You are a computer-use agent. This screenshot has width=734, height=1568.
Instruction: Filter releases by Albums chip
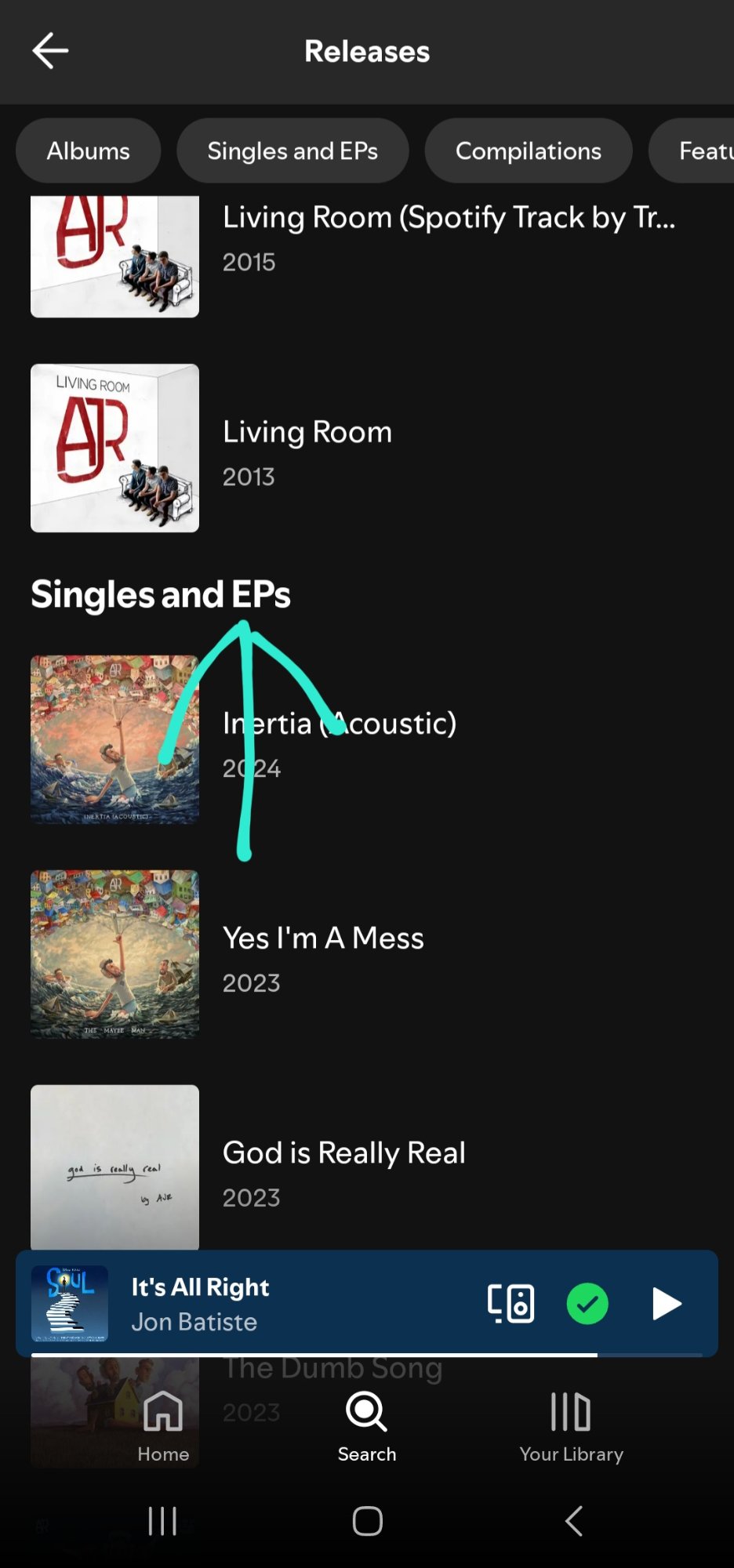(x=89, y=151)
